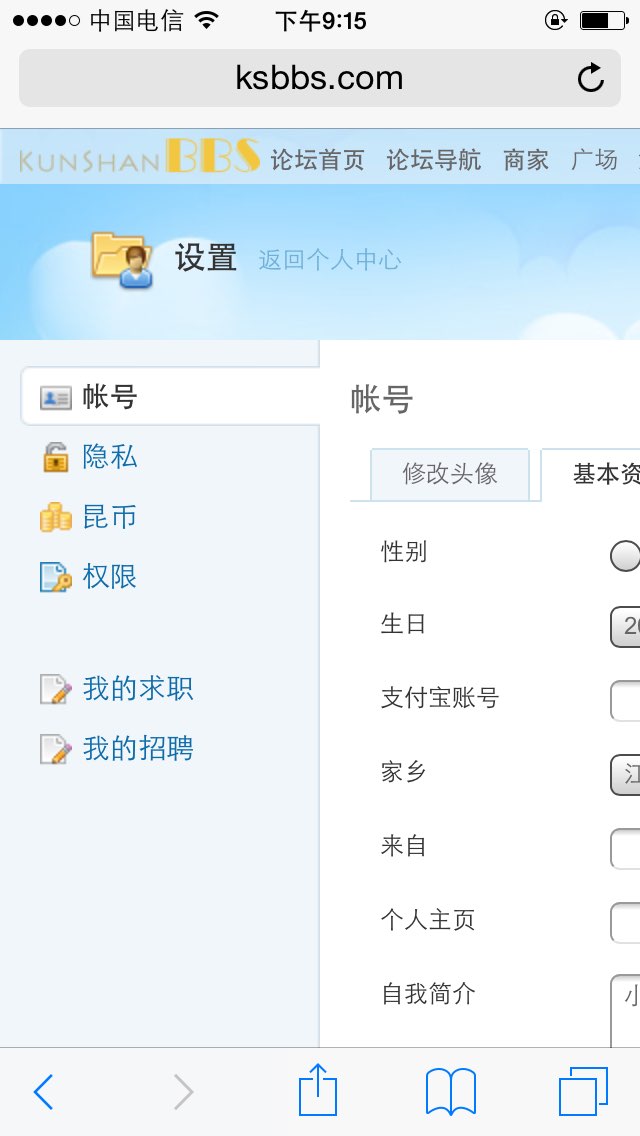
Task: Select 帐号 in settings sidebar
Action: (x=110, y=397)
